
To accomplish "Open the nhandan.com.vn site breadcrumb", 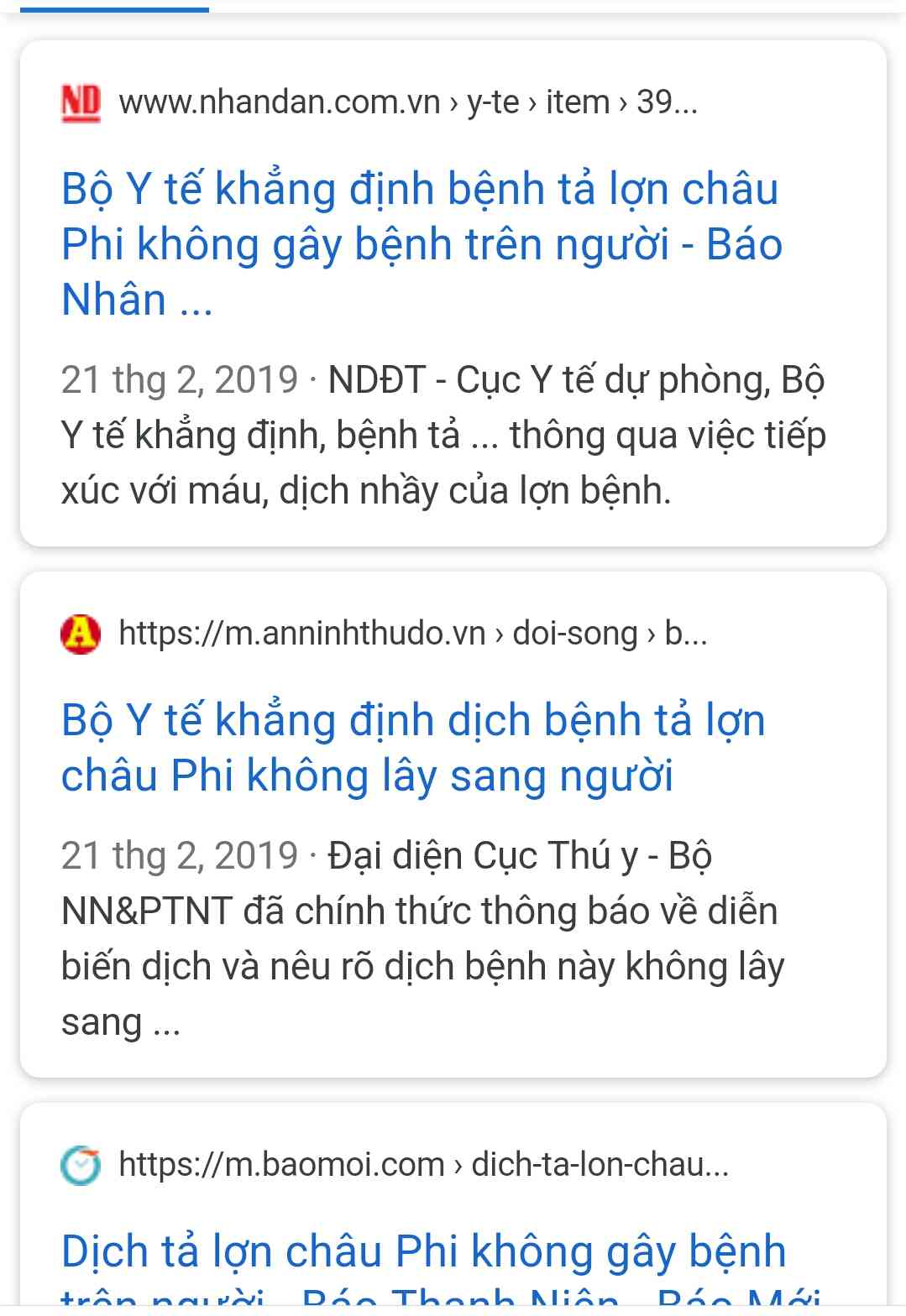I will point(407,102).
